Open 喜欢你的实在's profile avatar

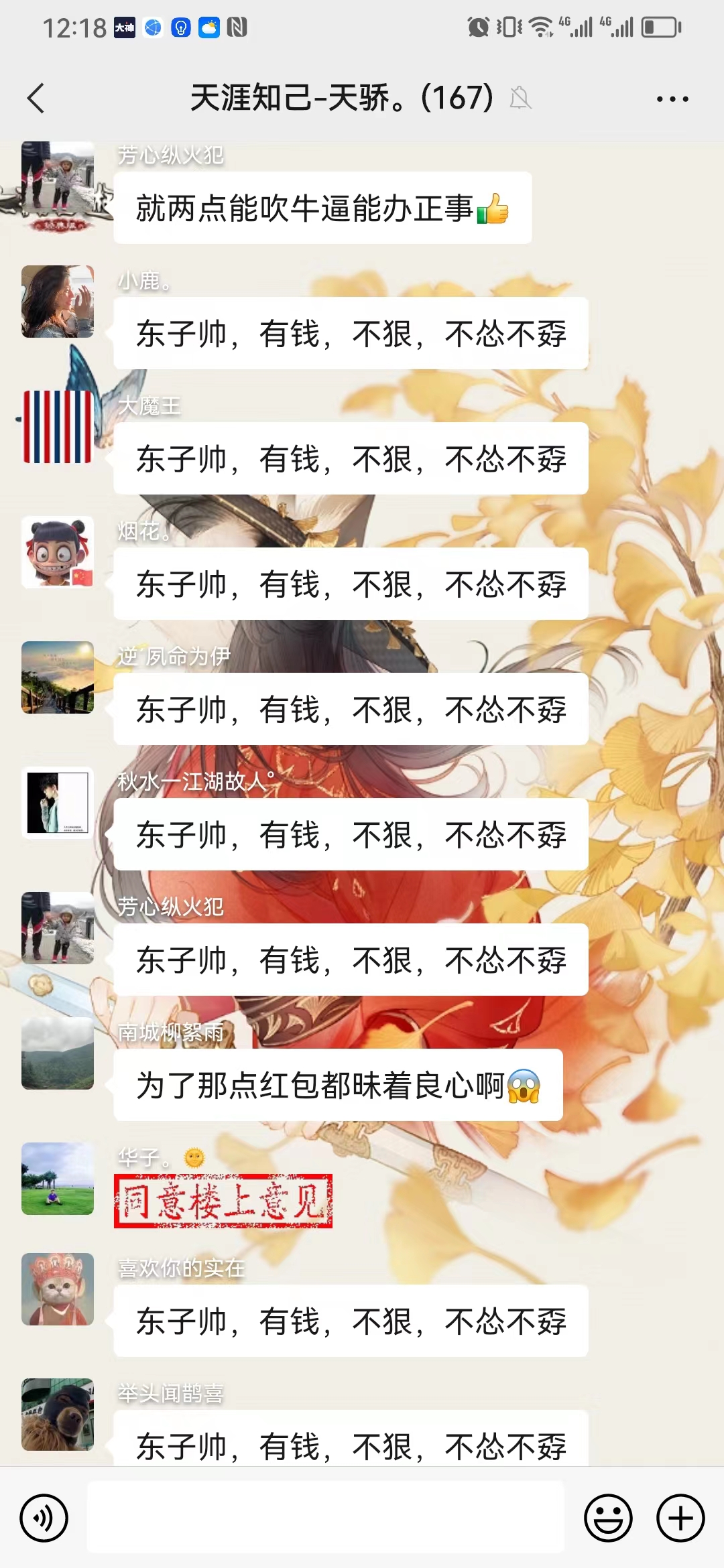[x=58, y=1289]
